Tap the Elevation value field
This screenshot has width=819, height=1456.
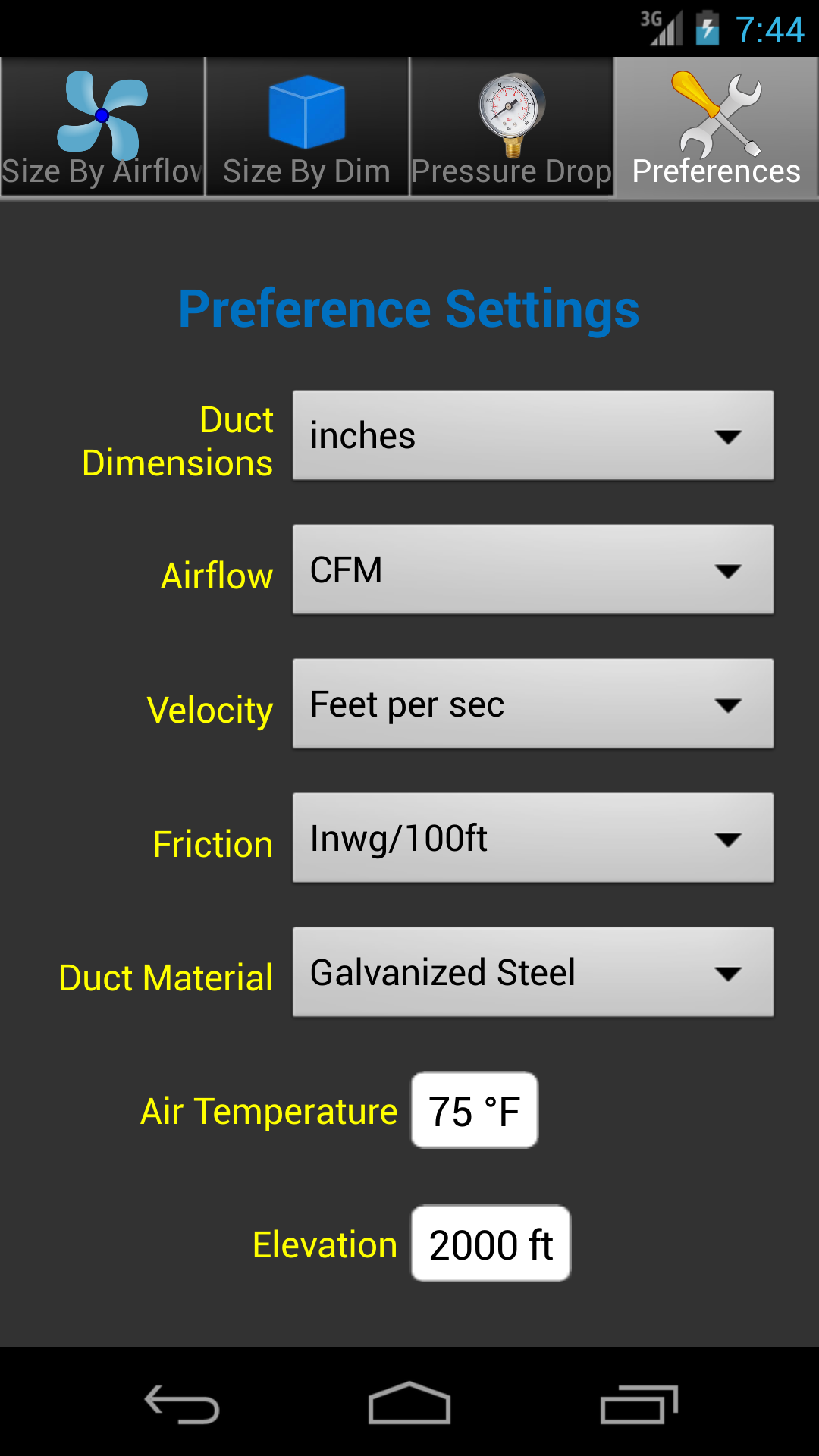tap(491, 1244)
